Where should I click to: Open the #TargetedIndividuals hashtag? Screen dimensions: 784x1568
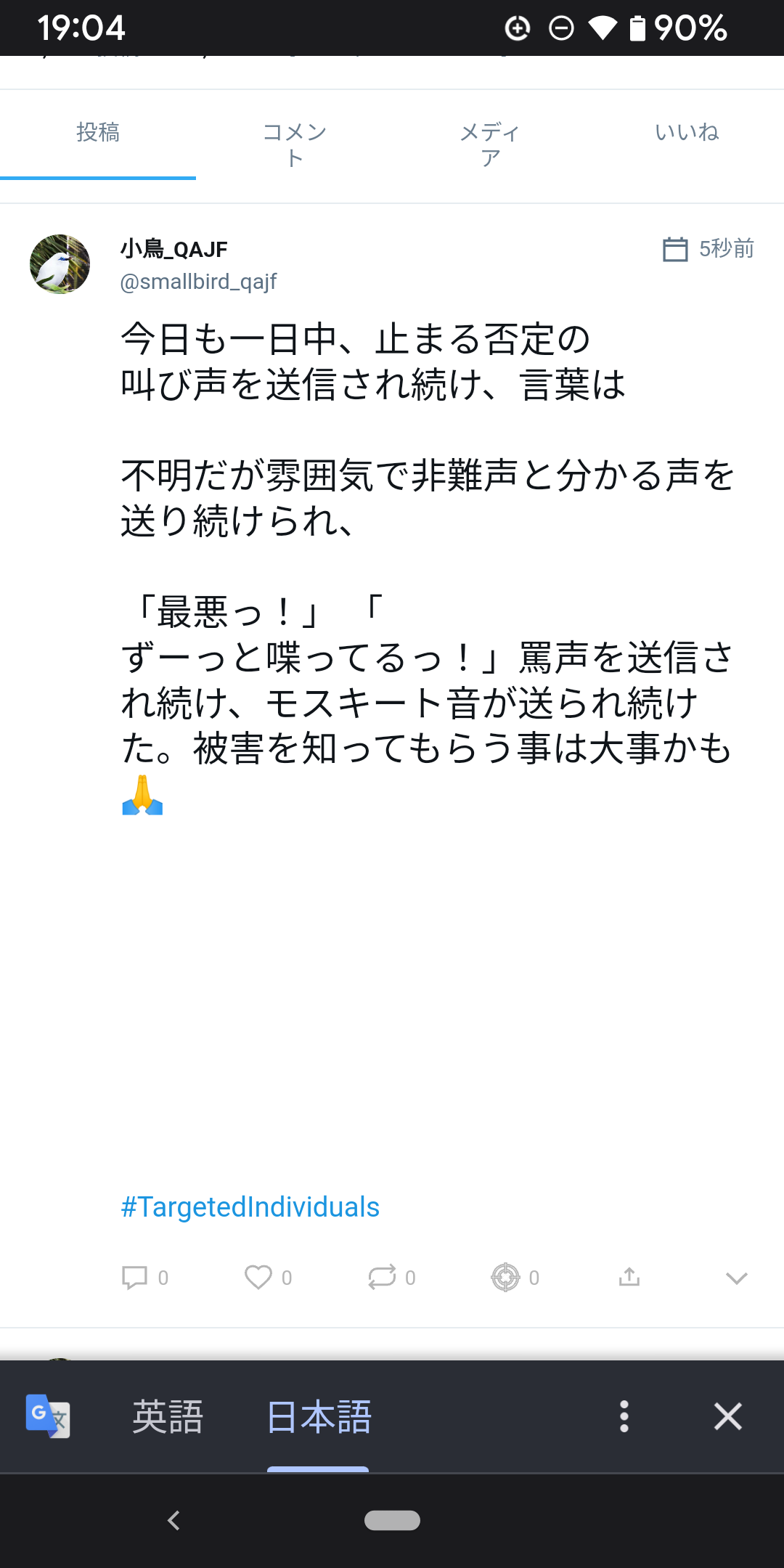250,1207
